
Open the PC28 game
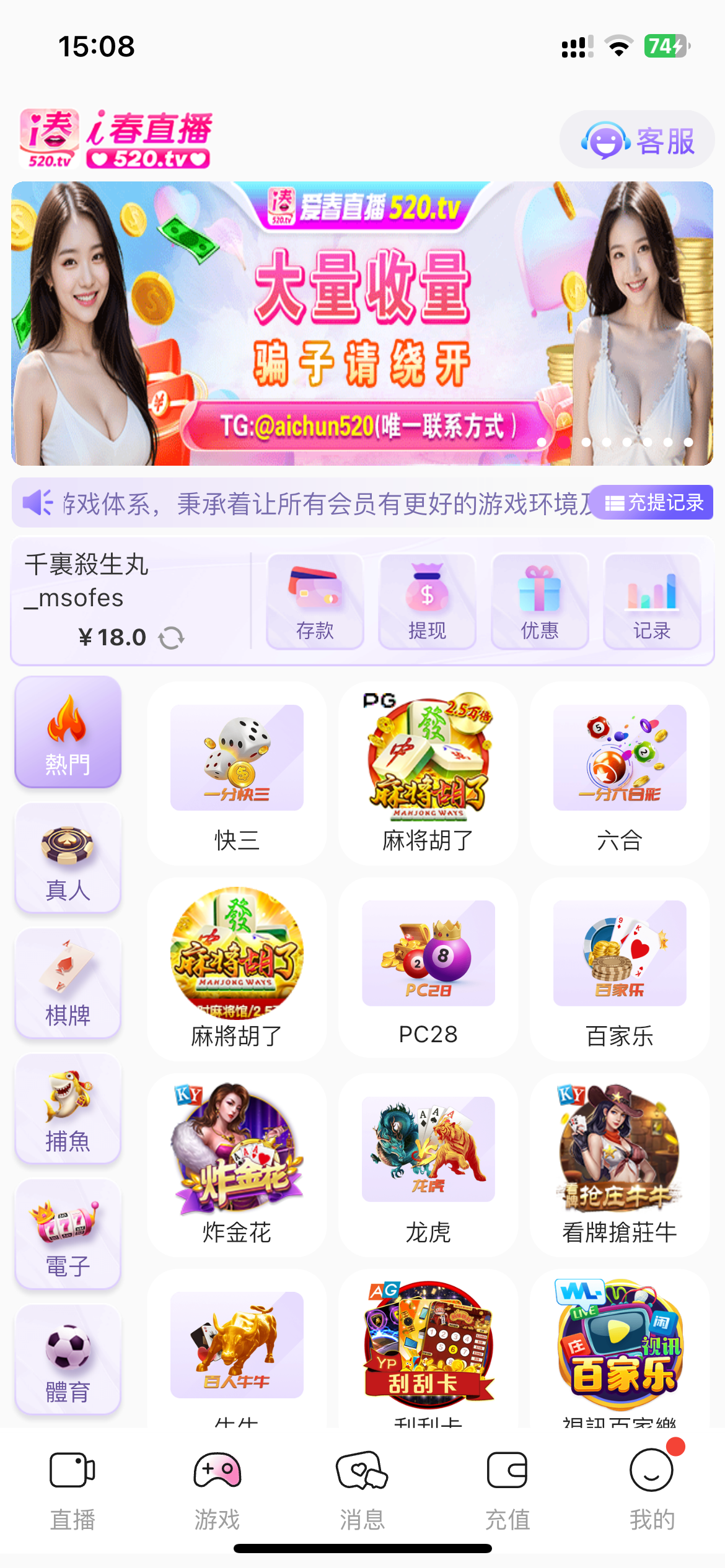(428, 969)
